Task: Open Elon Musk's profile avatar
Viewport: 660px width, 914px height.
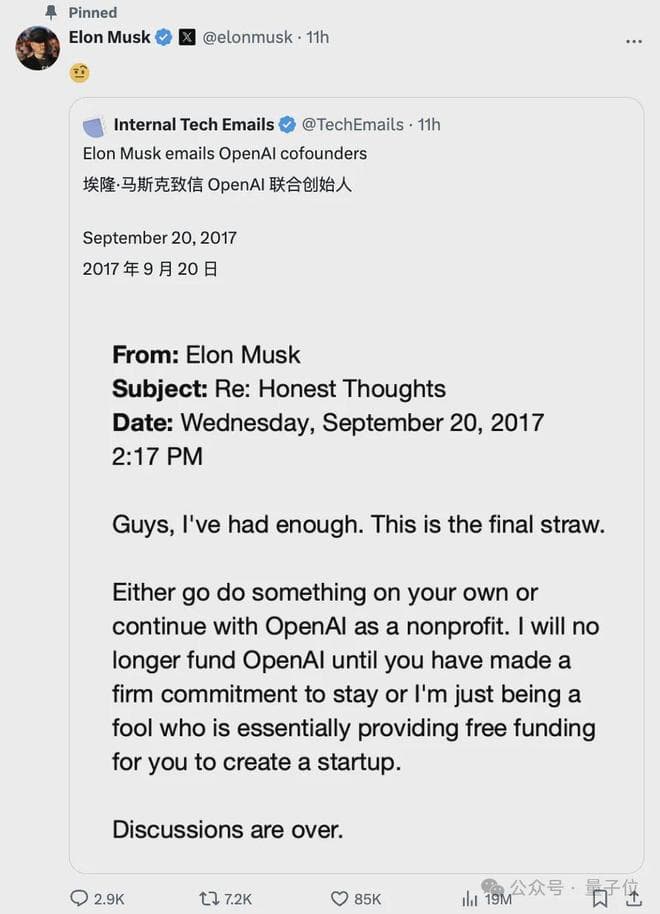Action: [37, 47]
